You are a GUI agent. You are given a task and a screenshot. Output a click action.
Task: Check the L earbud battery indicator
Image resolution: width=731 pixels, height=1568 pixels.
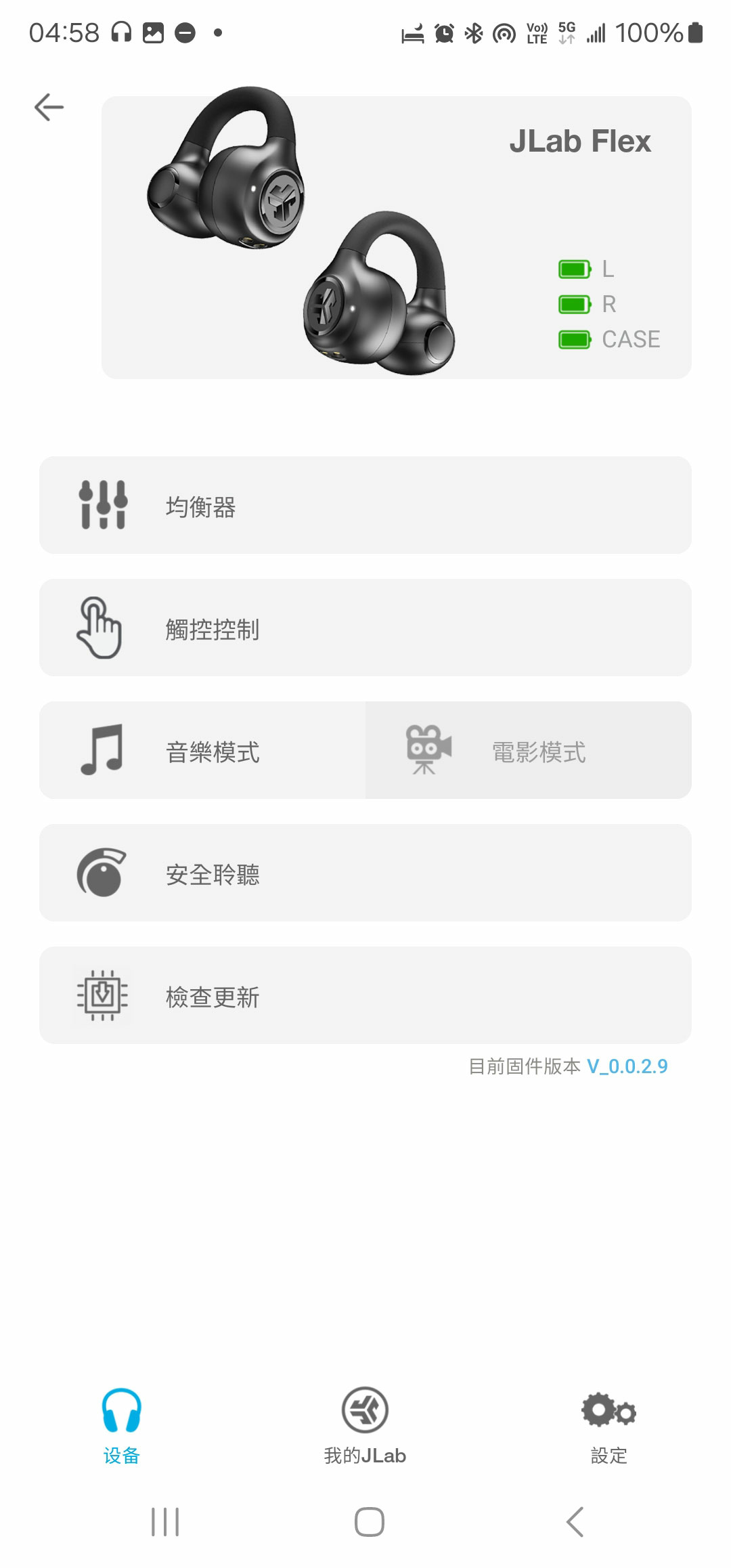click(573, 270)
